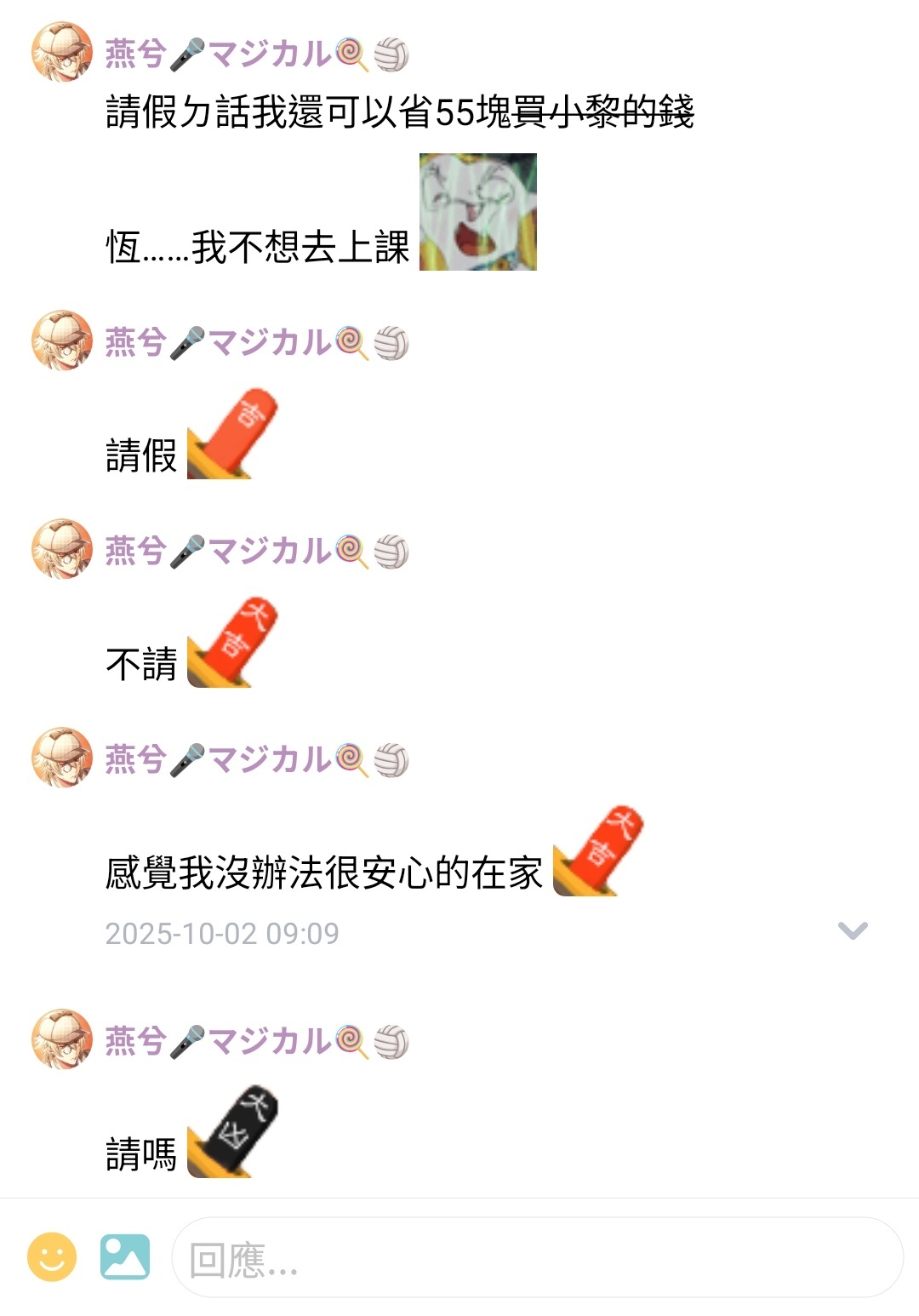Open profile of commenter above 請嗎
The image size is (919, 1316).
point(61,1039)
